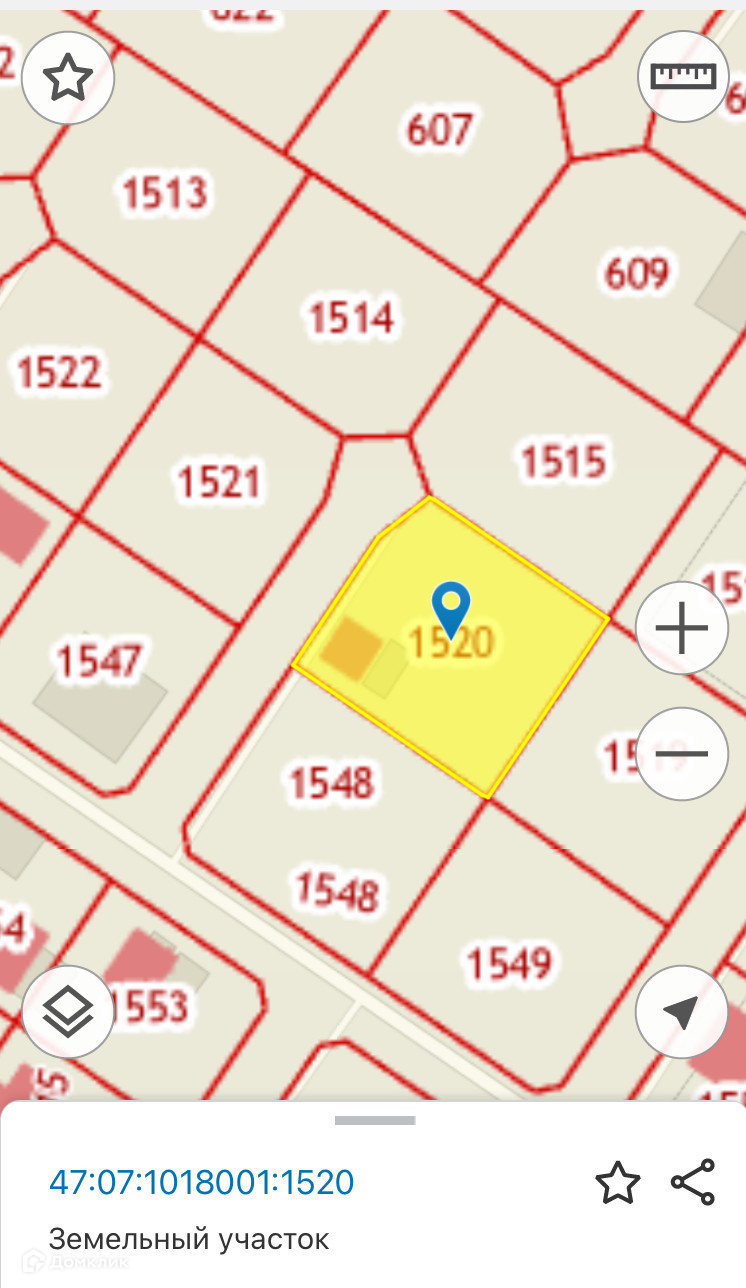Expand the bottom sheet handle

374,1121
